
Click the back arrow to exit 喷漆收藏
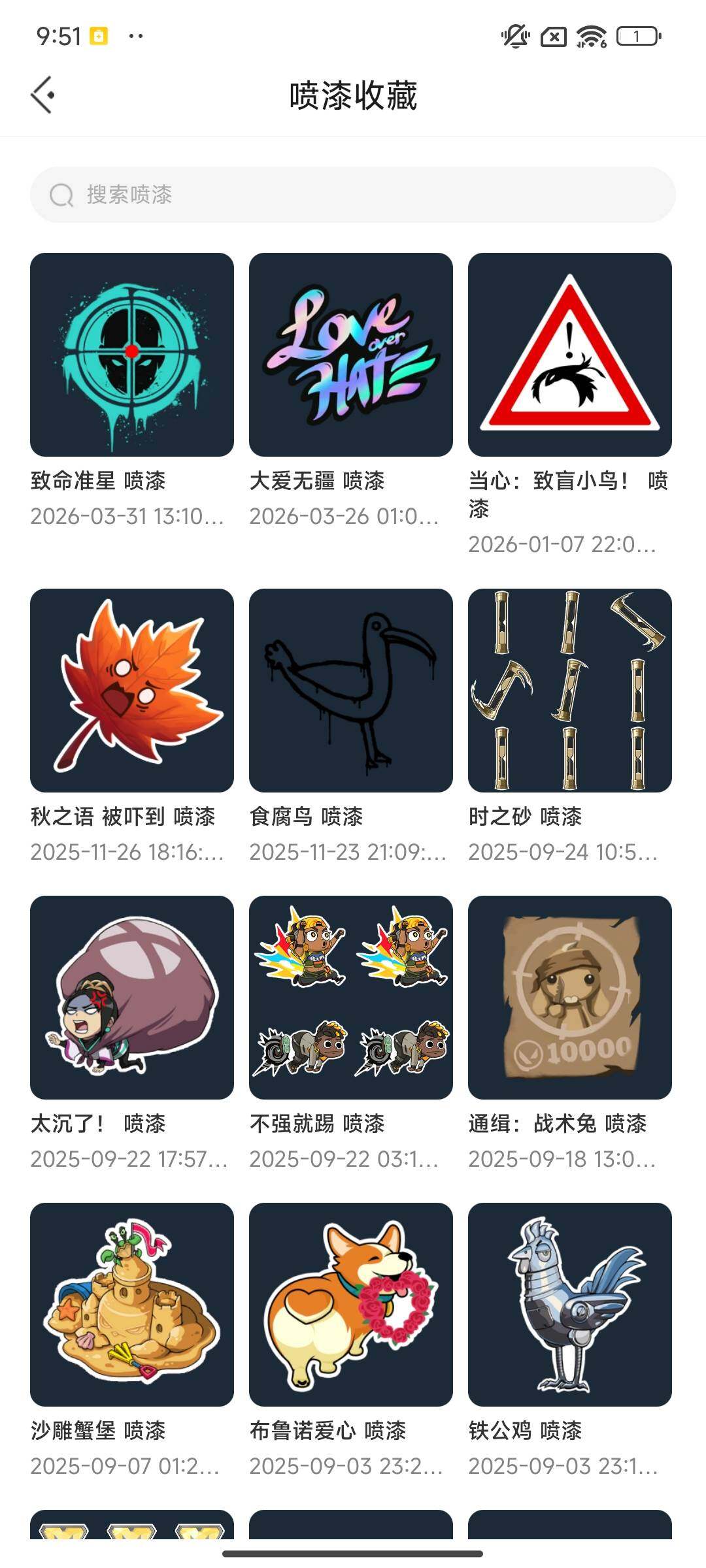coord(43,95)
